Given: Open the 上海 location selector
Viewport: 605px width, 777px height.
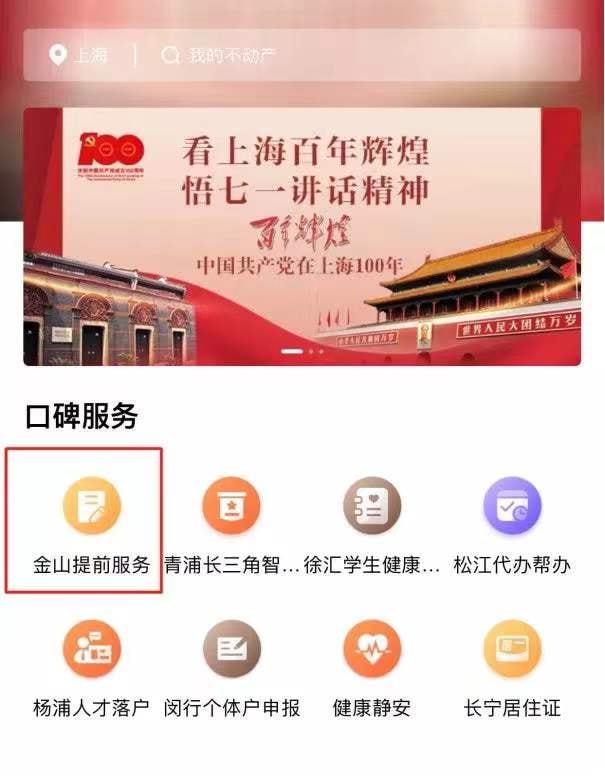Looking at the screenshot, I should coord(80,56).
